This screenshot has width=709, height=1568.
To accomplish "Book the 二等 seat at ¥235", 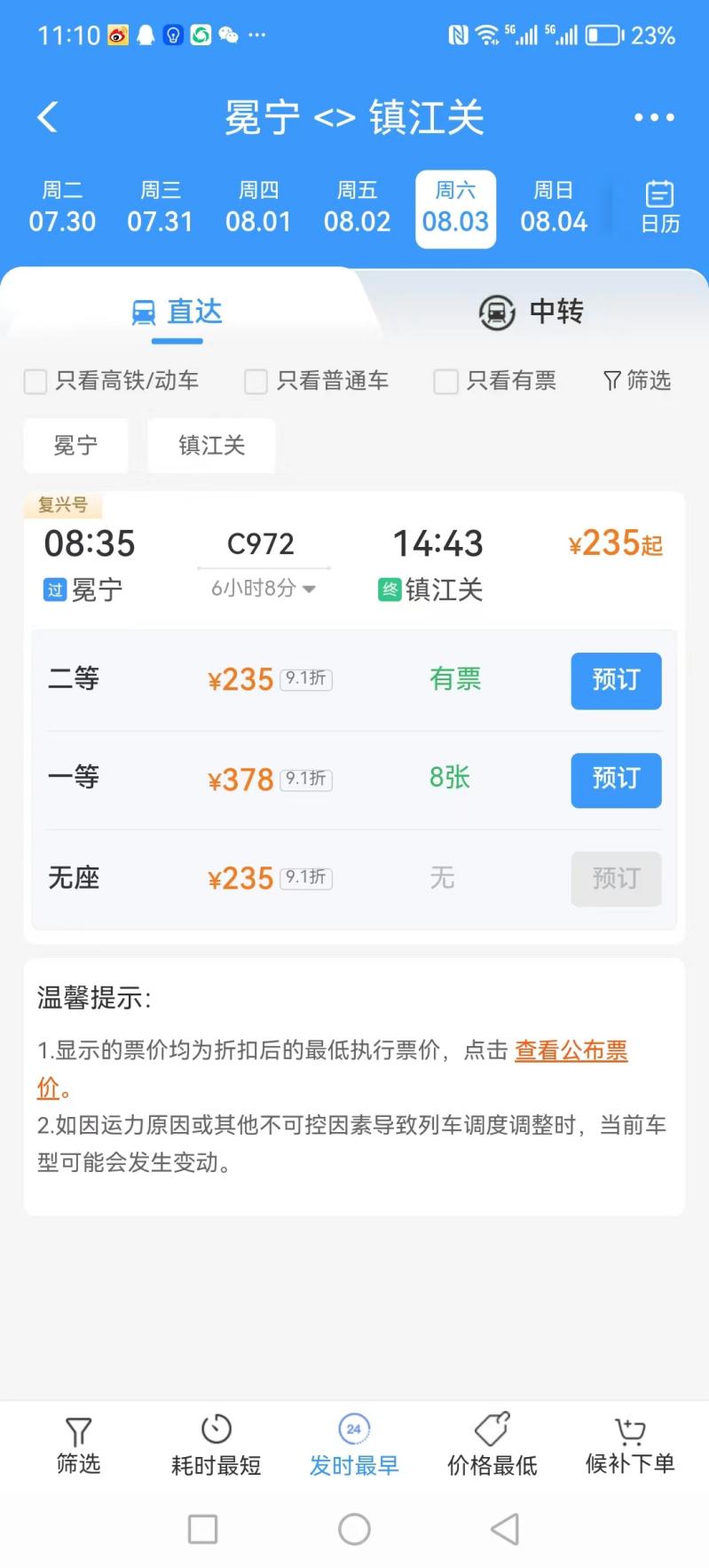I will tap(616, 681).
